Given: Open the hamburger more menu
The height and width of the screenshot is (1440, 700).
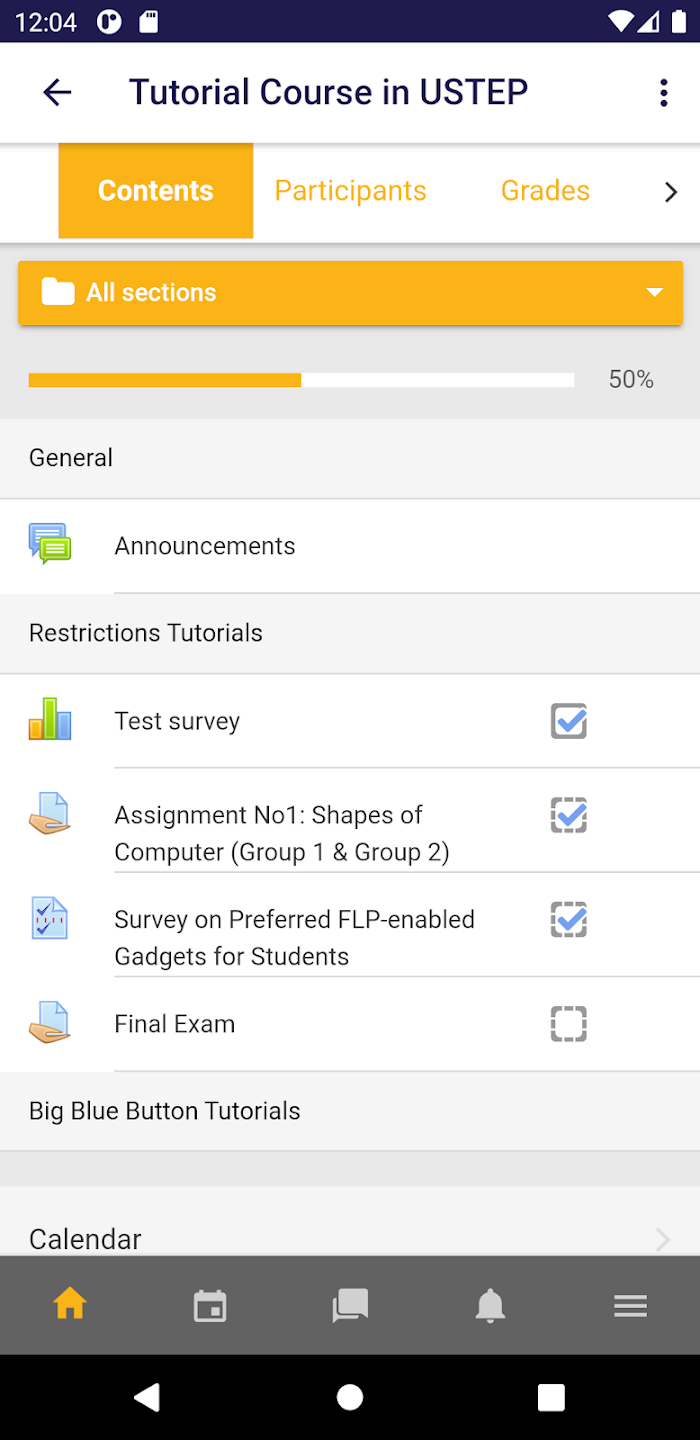Looking at the screenshot, I should [x=630, y=1305].
